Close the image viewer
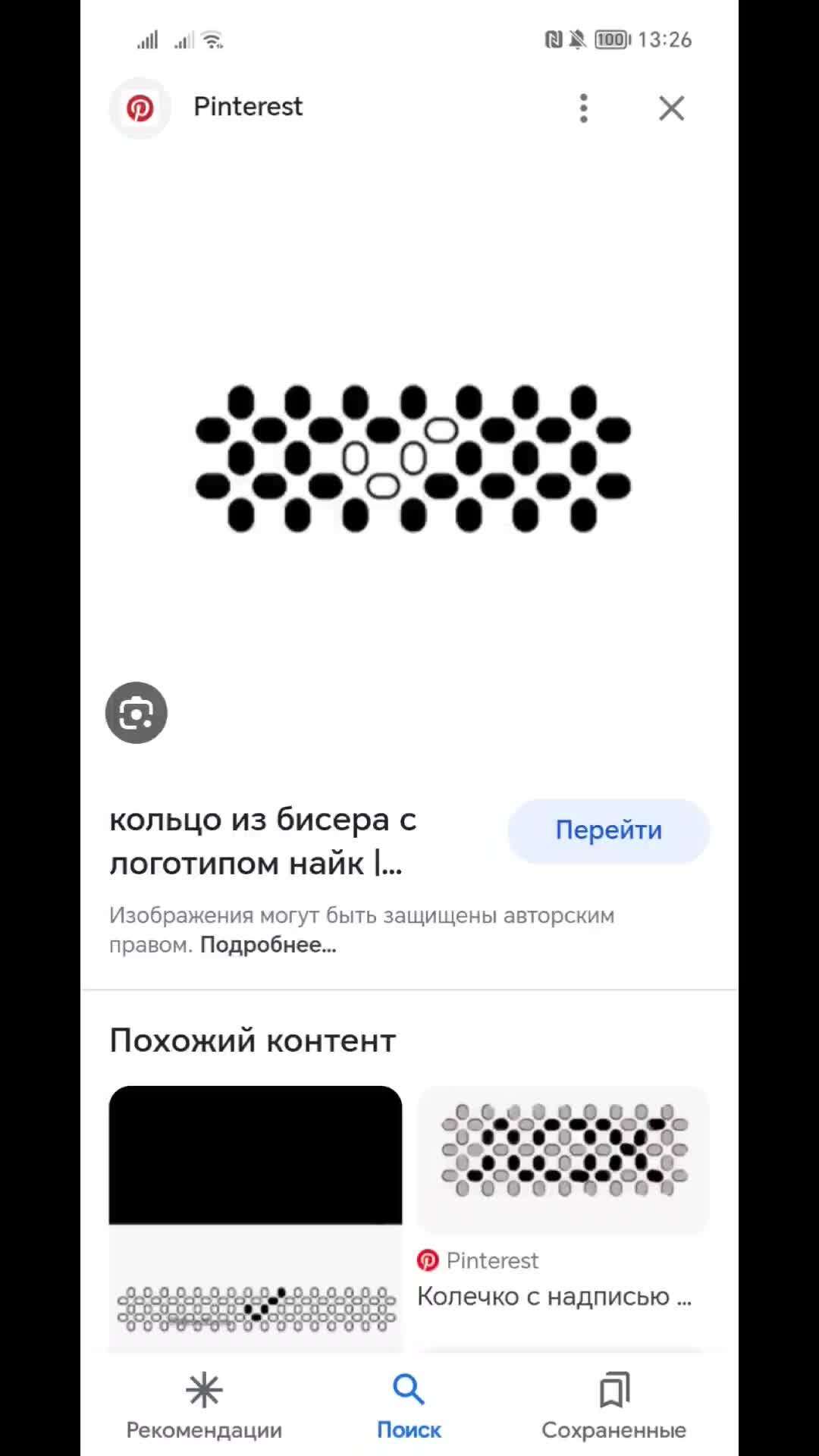This screenshot has height=1456, width=819. point(671,108)
